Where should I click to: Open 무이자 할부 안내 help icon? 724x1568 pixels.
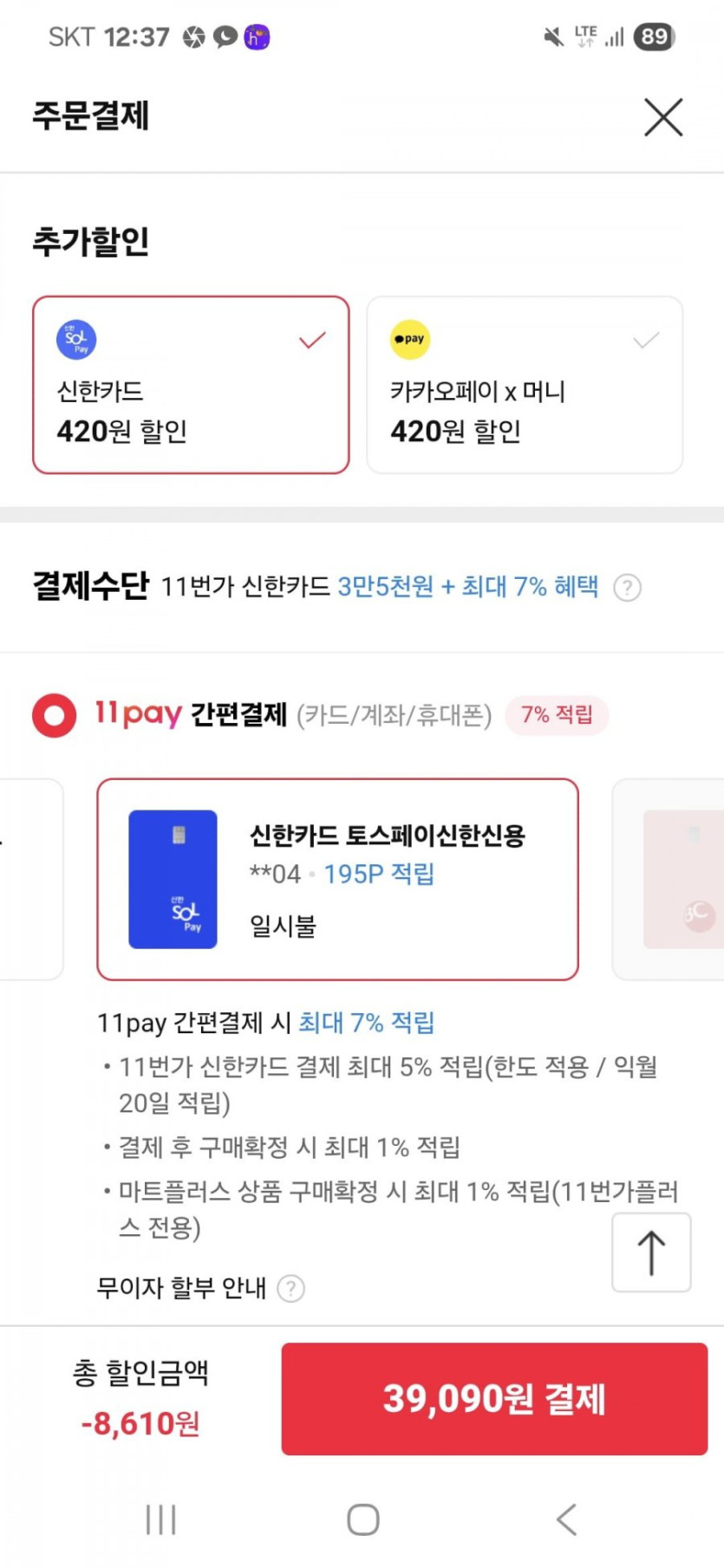[290, 1289]
